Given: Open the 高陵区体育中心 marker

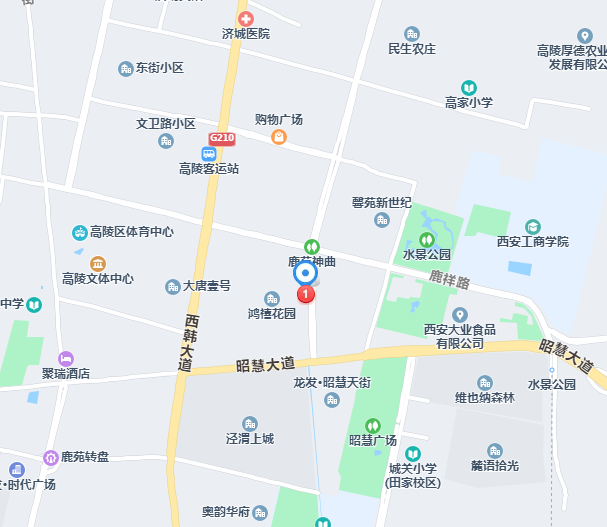Looking at the screenshot, I should [x=79, y=232].
